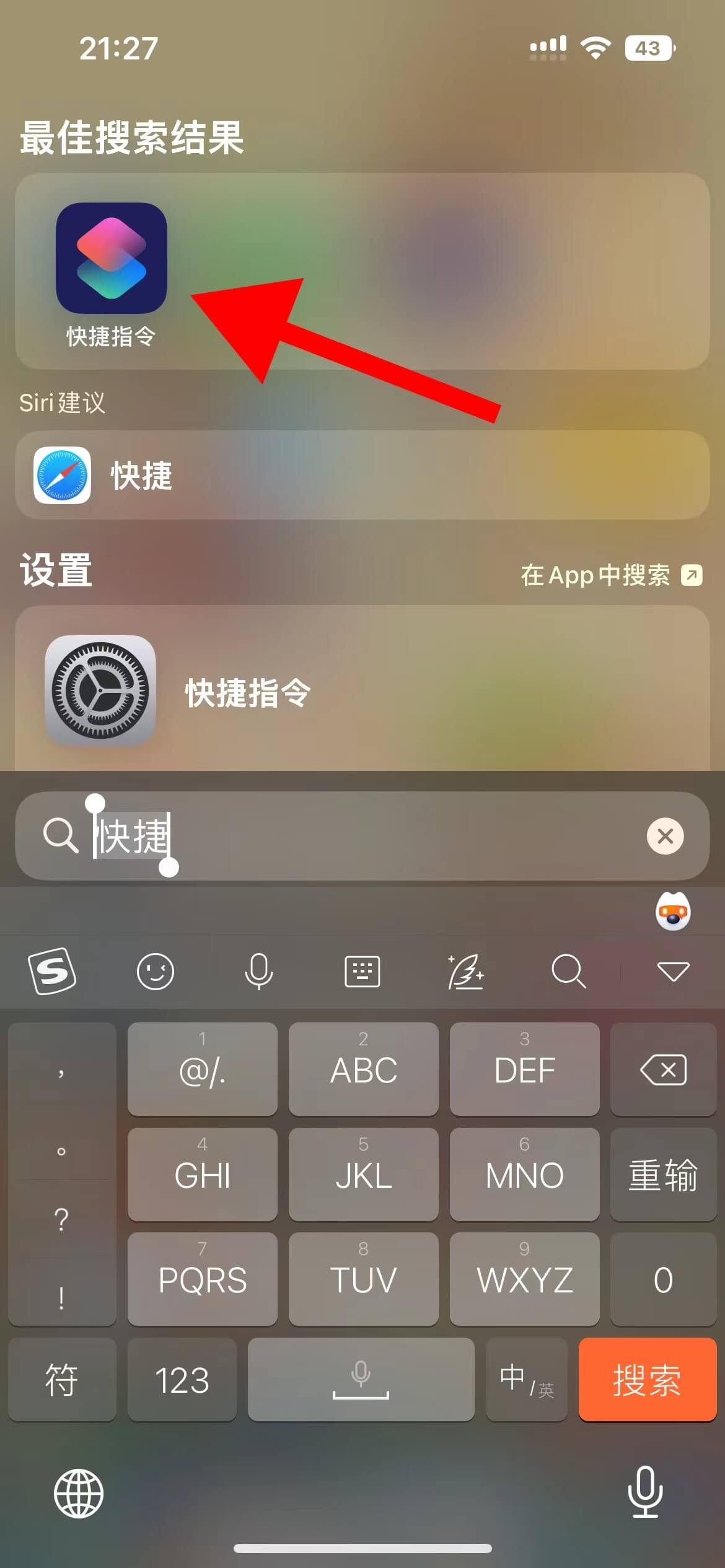Collapse the keyboard with the down arrow
Screen dimensions: 725x1568
click(x=673, y=970)
